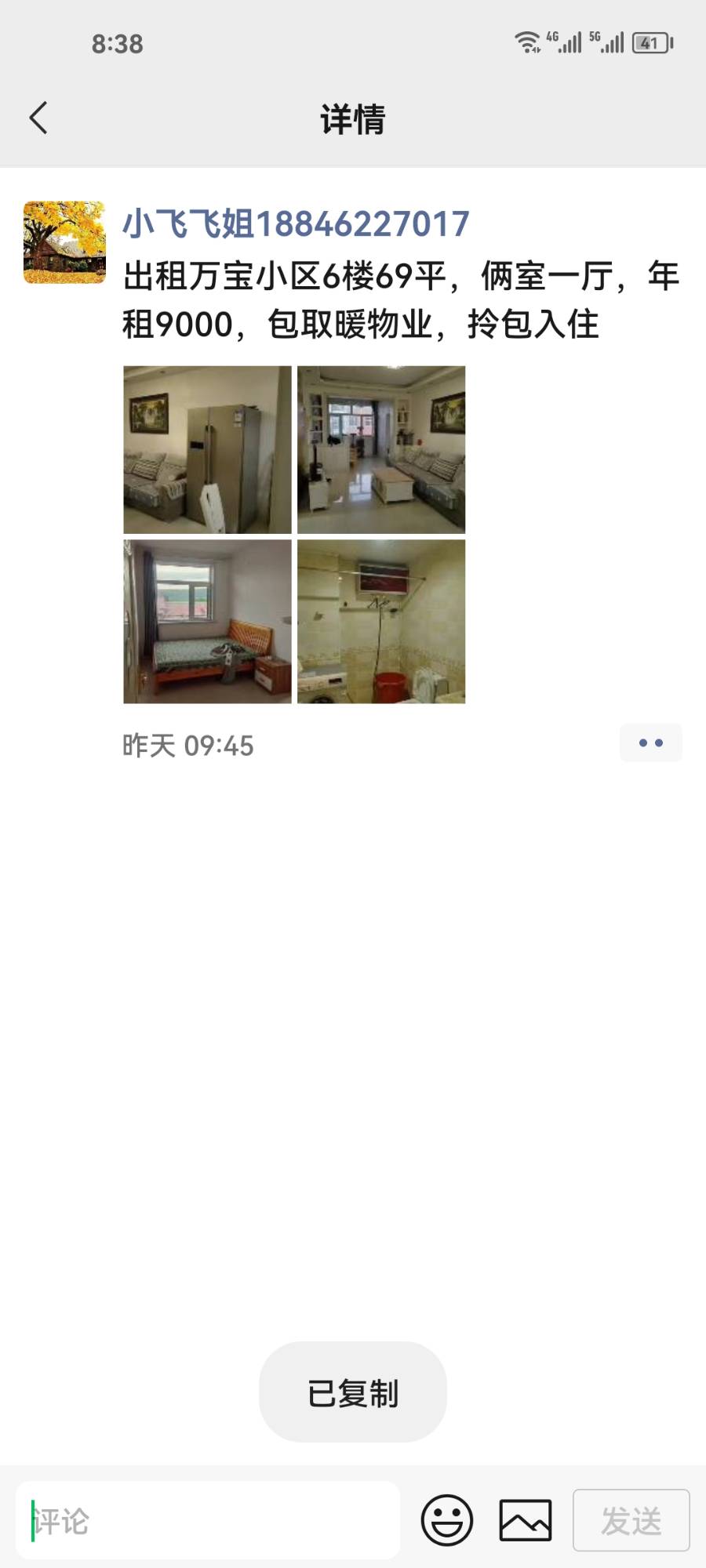Tap the 发送 send button
Image resolution: width=706 pixels, height=1568 pixels.
(x=631, y=1521)
